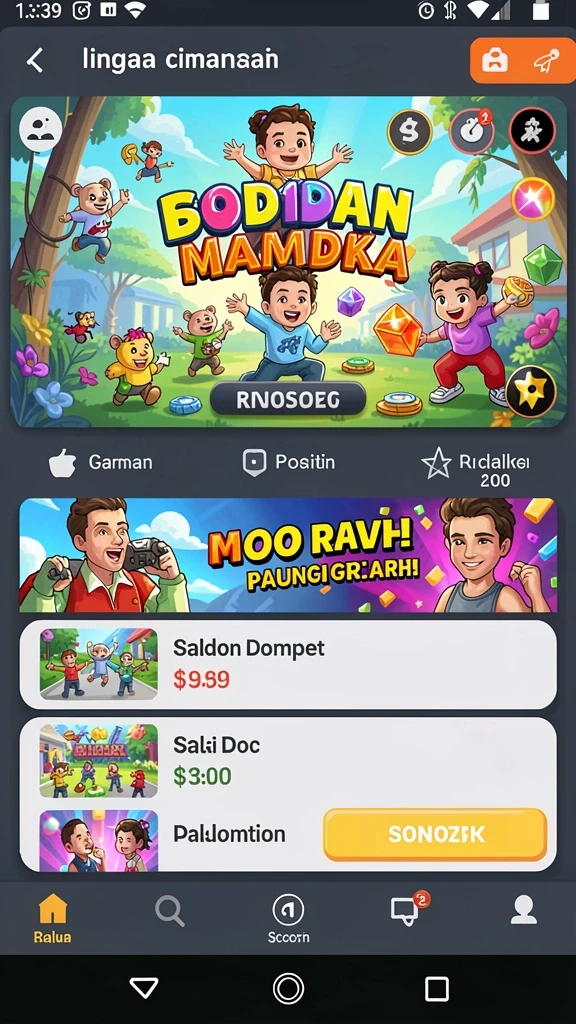Open the Saldon Dompet item
The image size is (576, 1024).
[288, 664]
